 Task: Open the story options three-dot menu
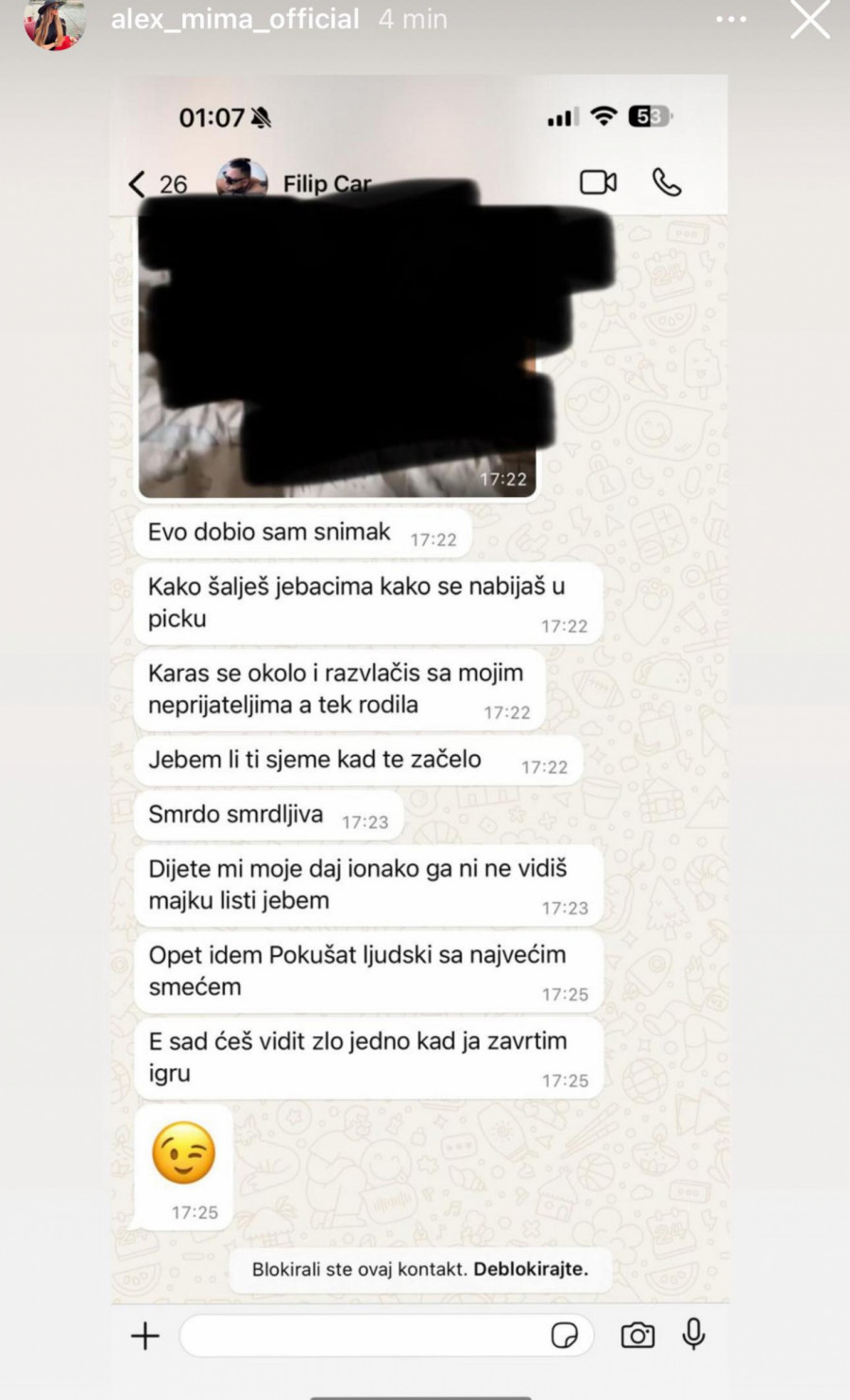[731, 19]
